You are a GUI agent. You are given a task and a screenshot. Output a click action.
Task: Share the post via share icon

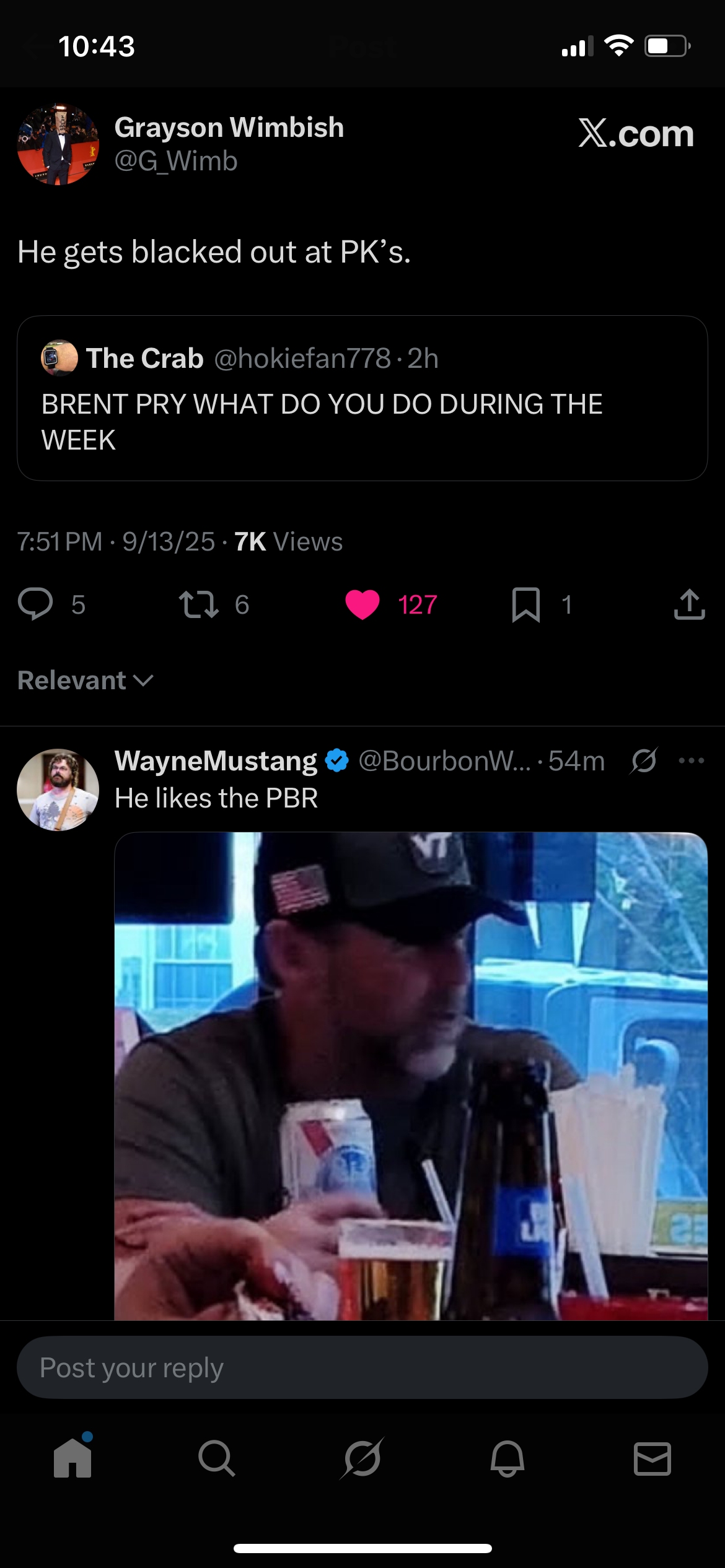pos(689,604)
